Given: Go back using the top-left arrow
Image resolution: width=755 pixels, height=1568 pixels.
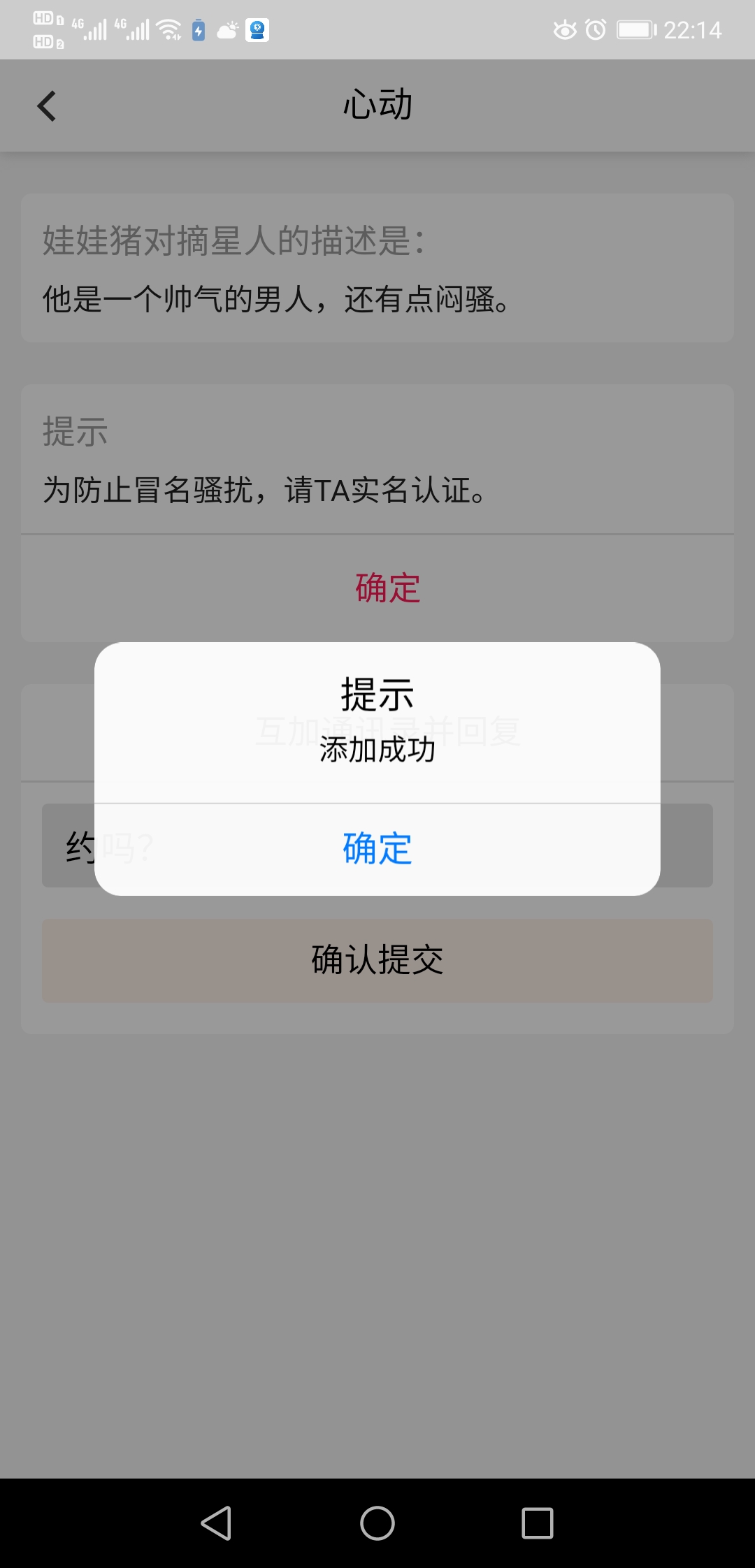Looking at the screenshot, I should [46, 106].
